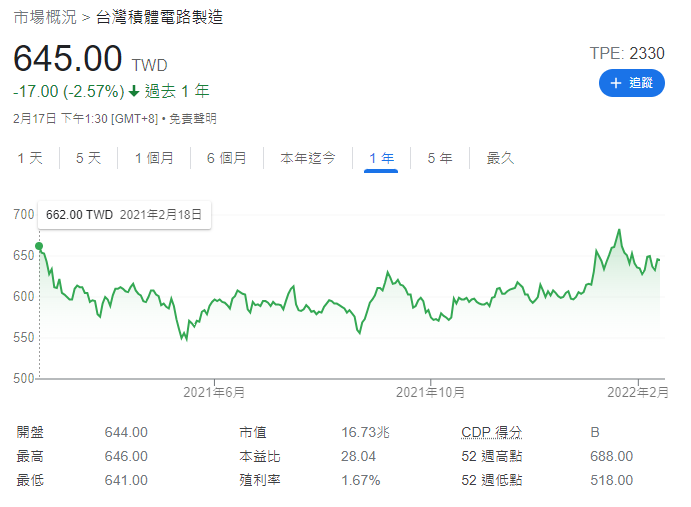
Task: Follow this stock with the 追蹤 button
Action: pos(632,83)
